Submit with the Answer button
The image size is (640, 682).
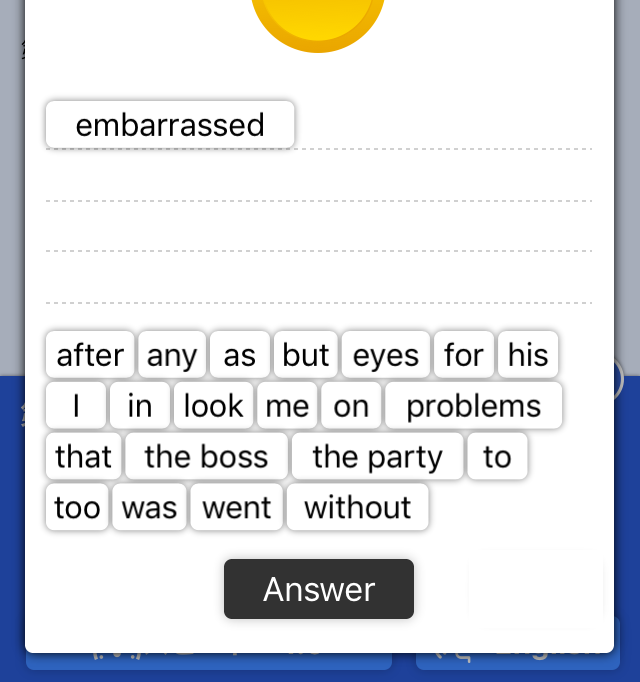(319, 589)
